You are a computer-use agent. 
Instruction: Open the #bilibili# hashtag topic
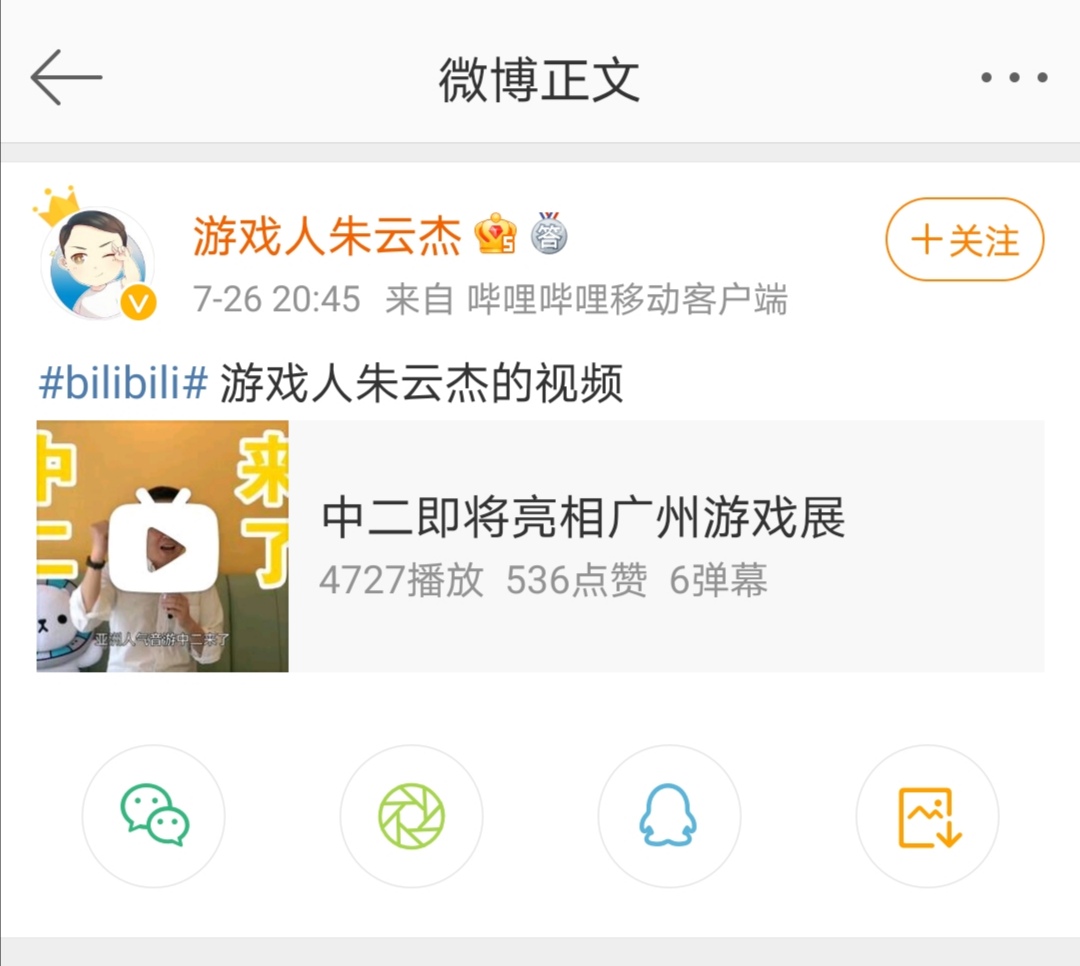click(x=123, y=382)
